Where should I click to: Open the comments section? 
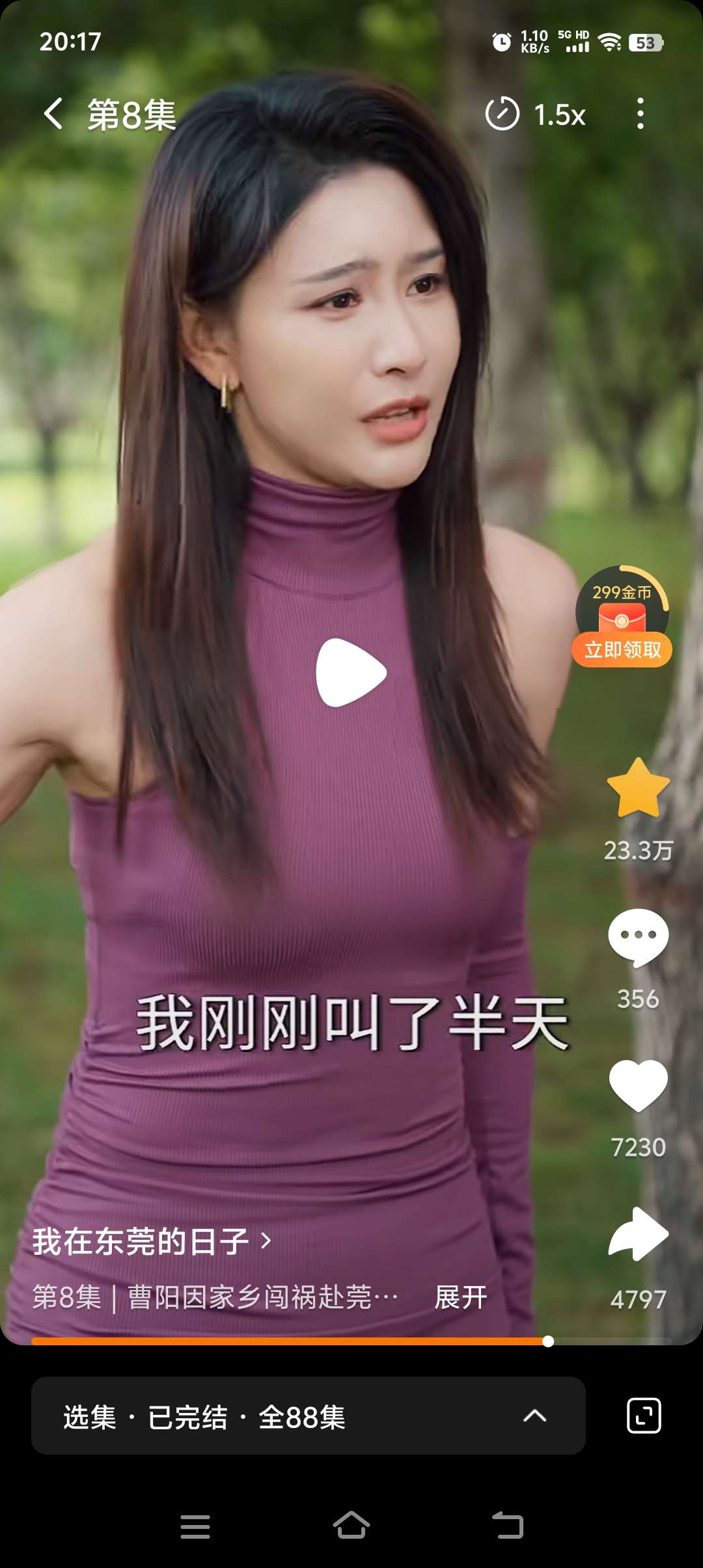pos(638,938)
